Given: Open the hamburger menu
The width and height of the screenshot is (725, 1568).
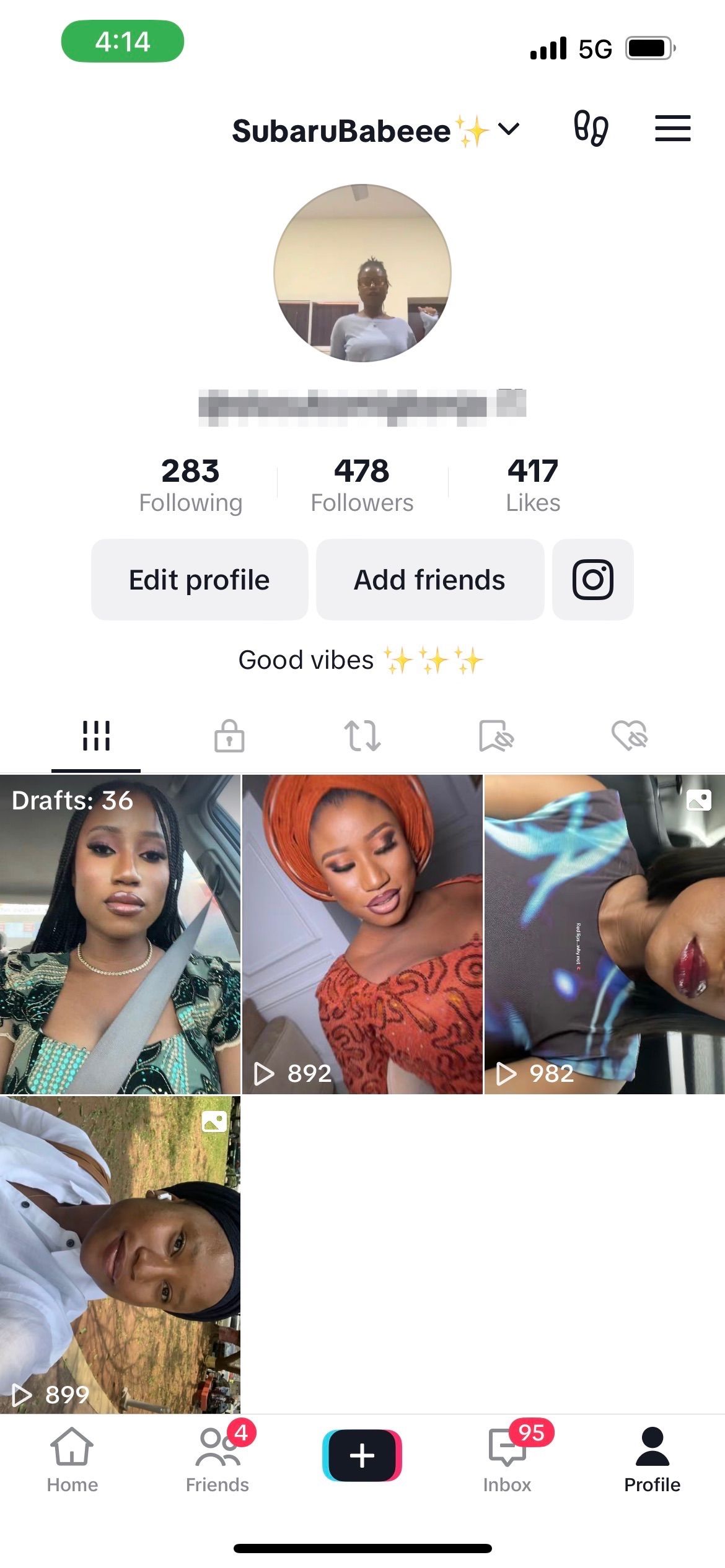Looking at the screenshot, I should click(x=672, y=128).
